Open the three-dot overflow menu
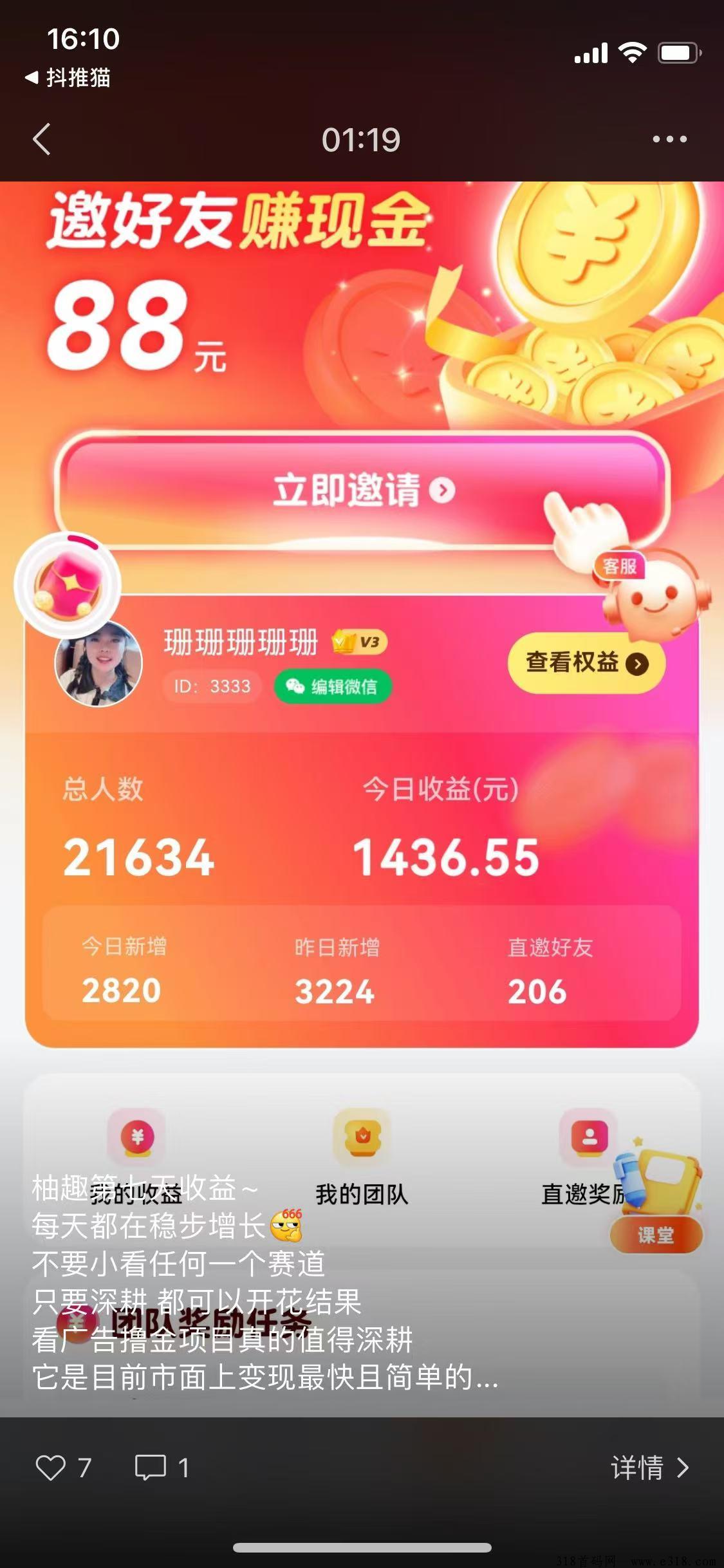 pos(669,139)
